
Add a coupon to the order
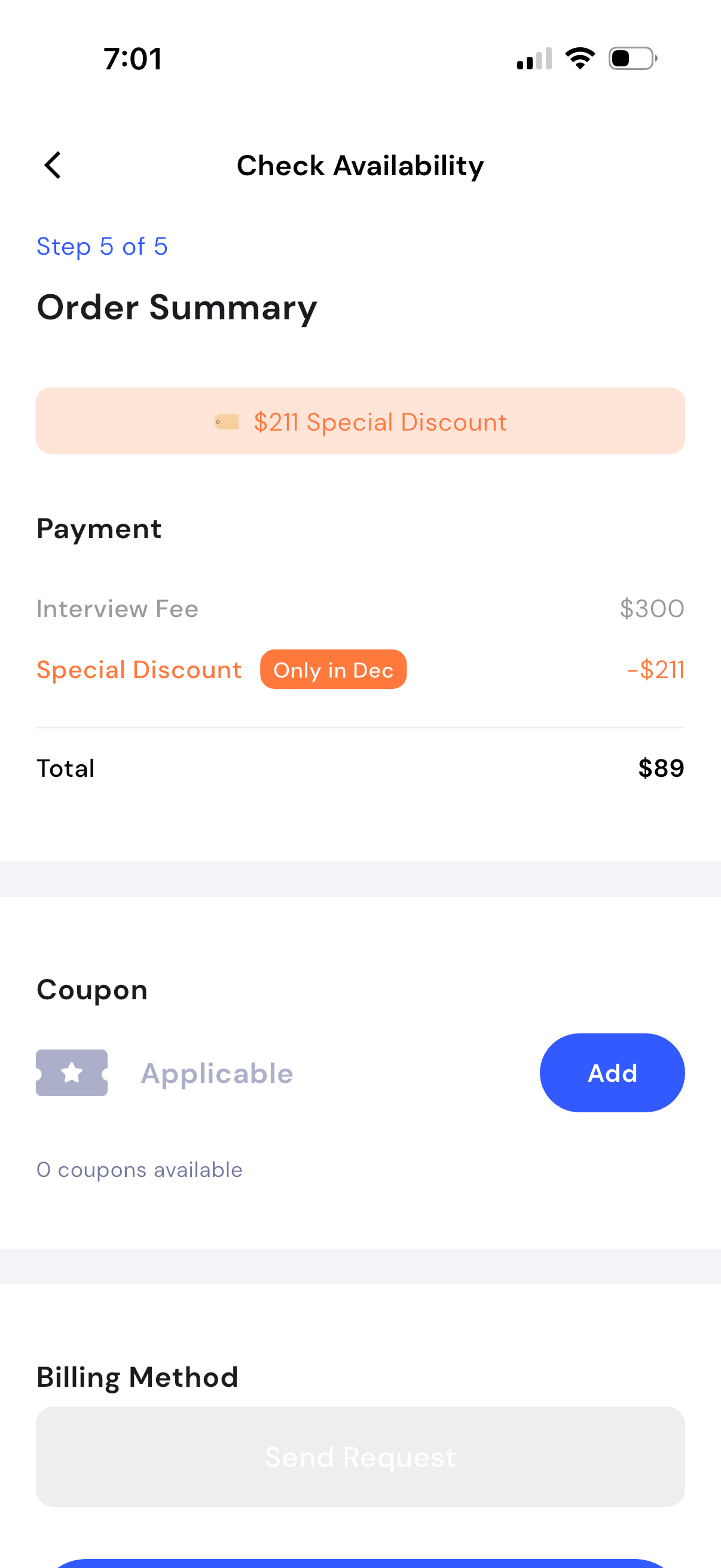tap(612, 1072)
